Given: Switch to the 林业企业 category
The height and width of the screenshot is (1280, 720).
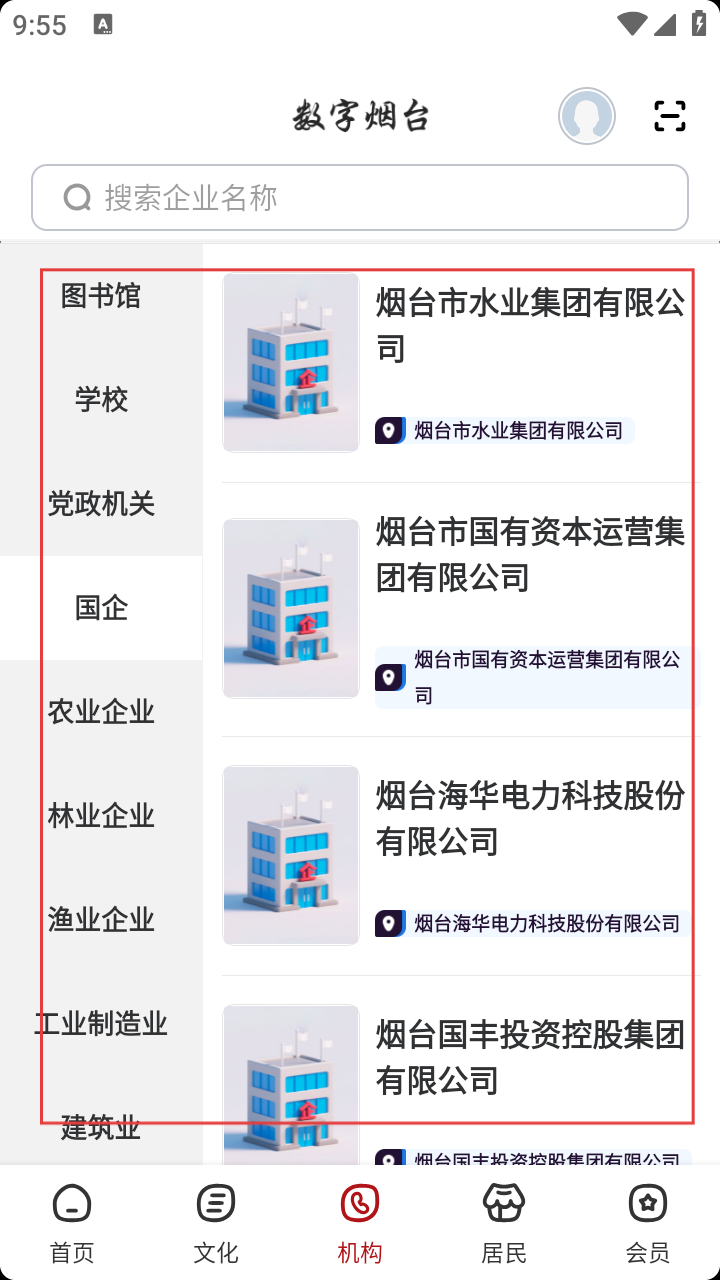Looking at the screenshot, I should point(101,816).
